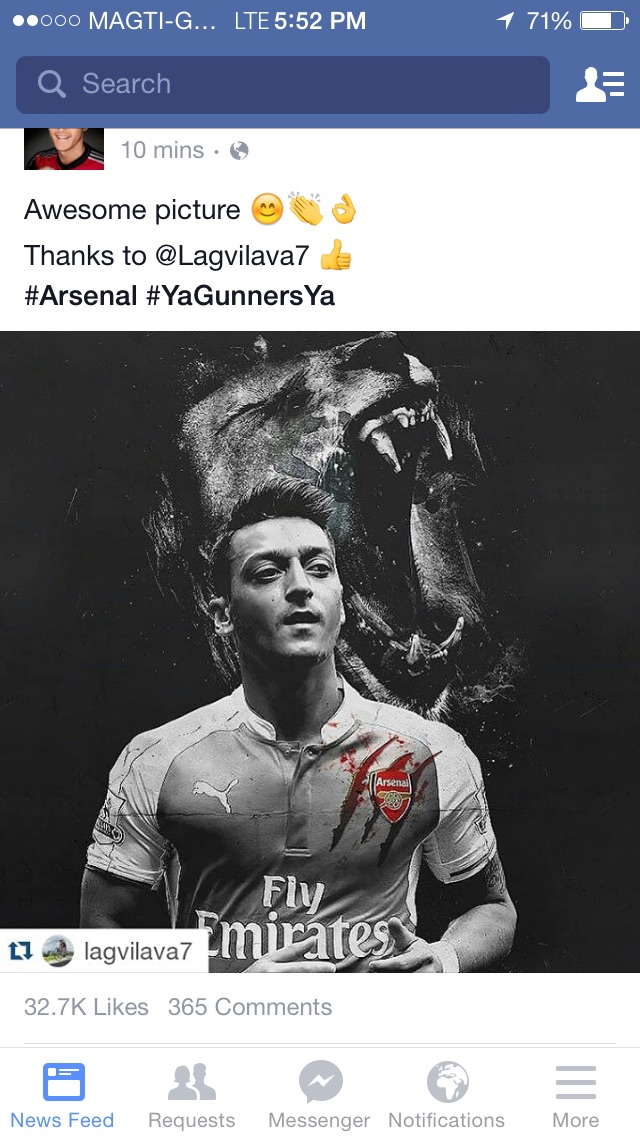View the shared picture full screen
The height and width of the screenshot is (1136, 640).
320,650
